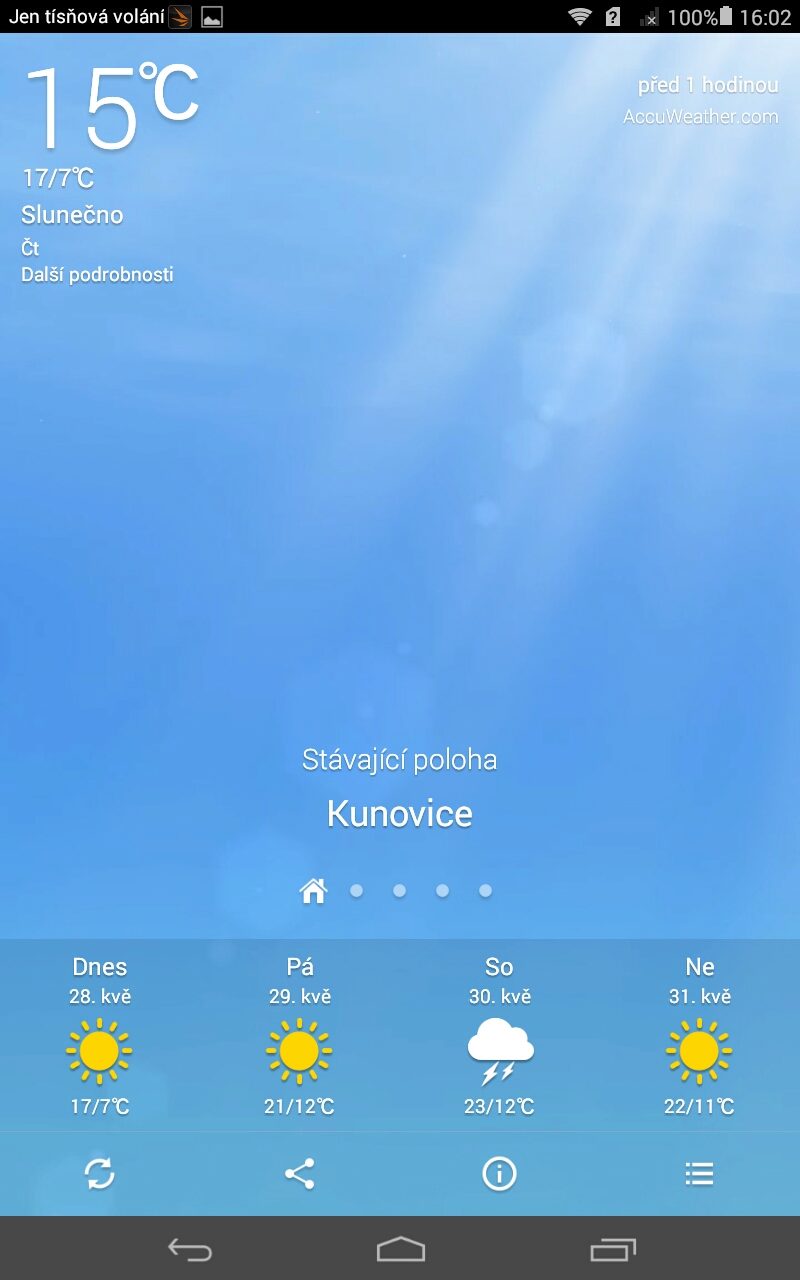Image resolution: width=800 pixels, height=1280 pixels.
Task: Select the Dnes 28. kvě forecast
Action: [x=100, y=1036]
